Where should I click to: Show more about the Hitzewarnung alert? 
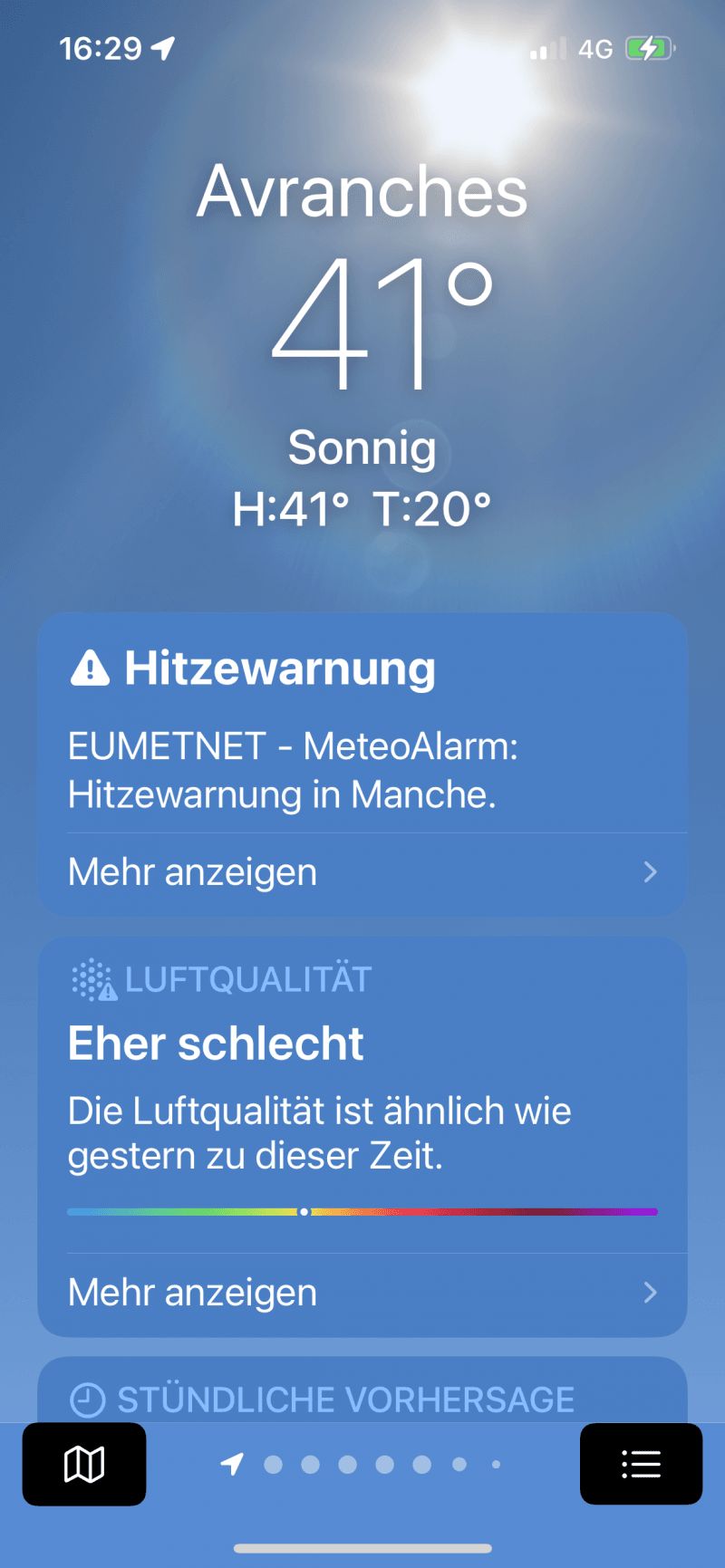[x=362, y=872]
